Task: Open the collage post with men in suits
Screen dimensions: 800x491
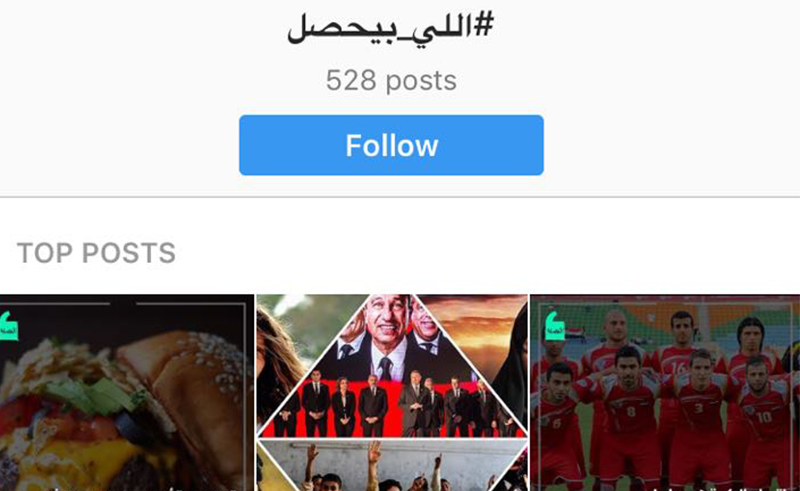Action: tap(391, 392)
